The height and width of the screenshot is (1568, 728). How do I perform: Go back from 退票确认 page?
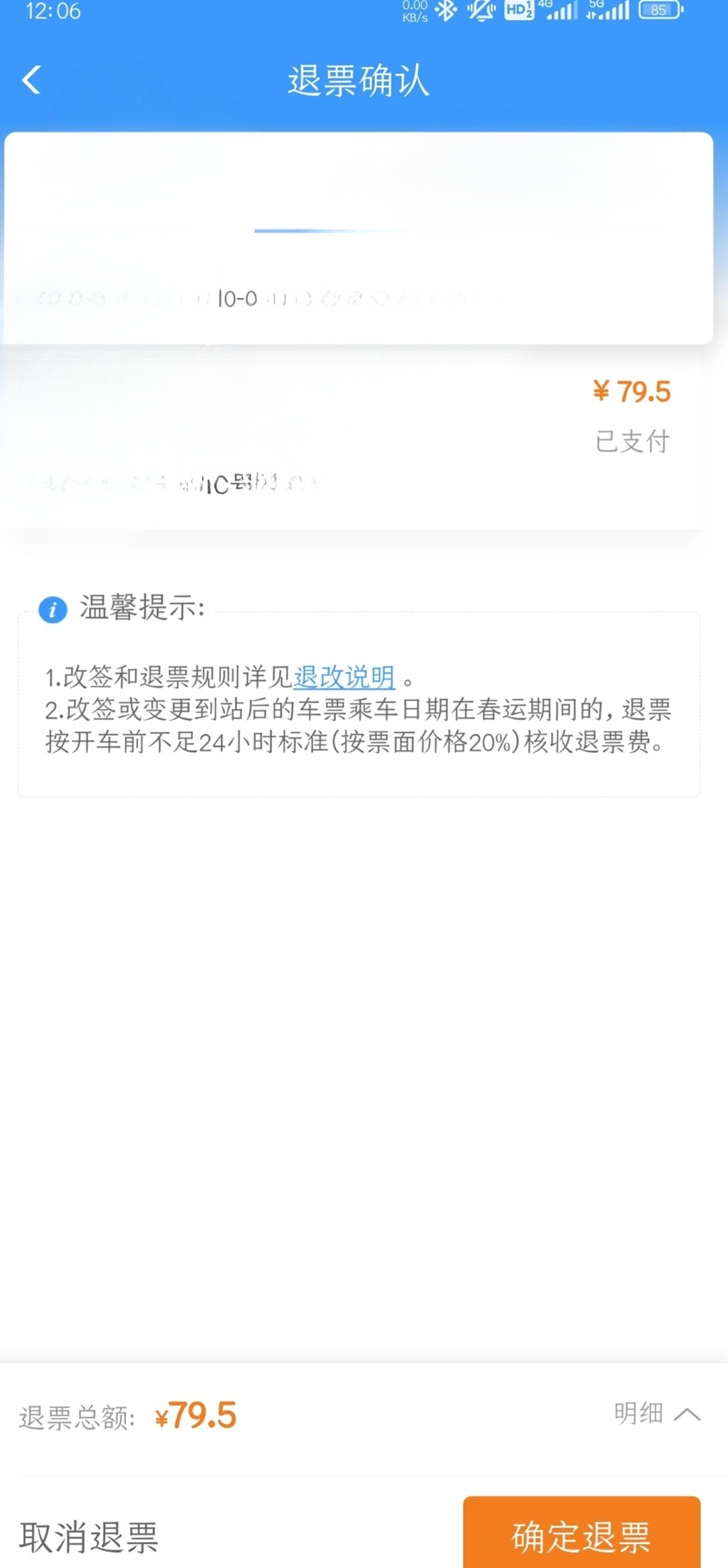point(32,80)
